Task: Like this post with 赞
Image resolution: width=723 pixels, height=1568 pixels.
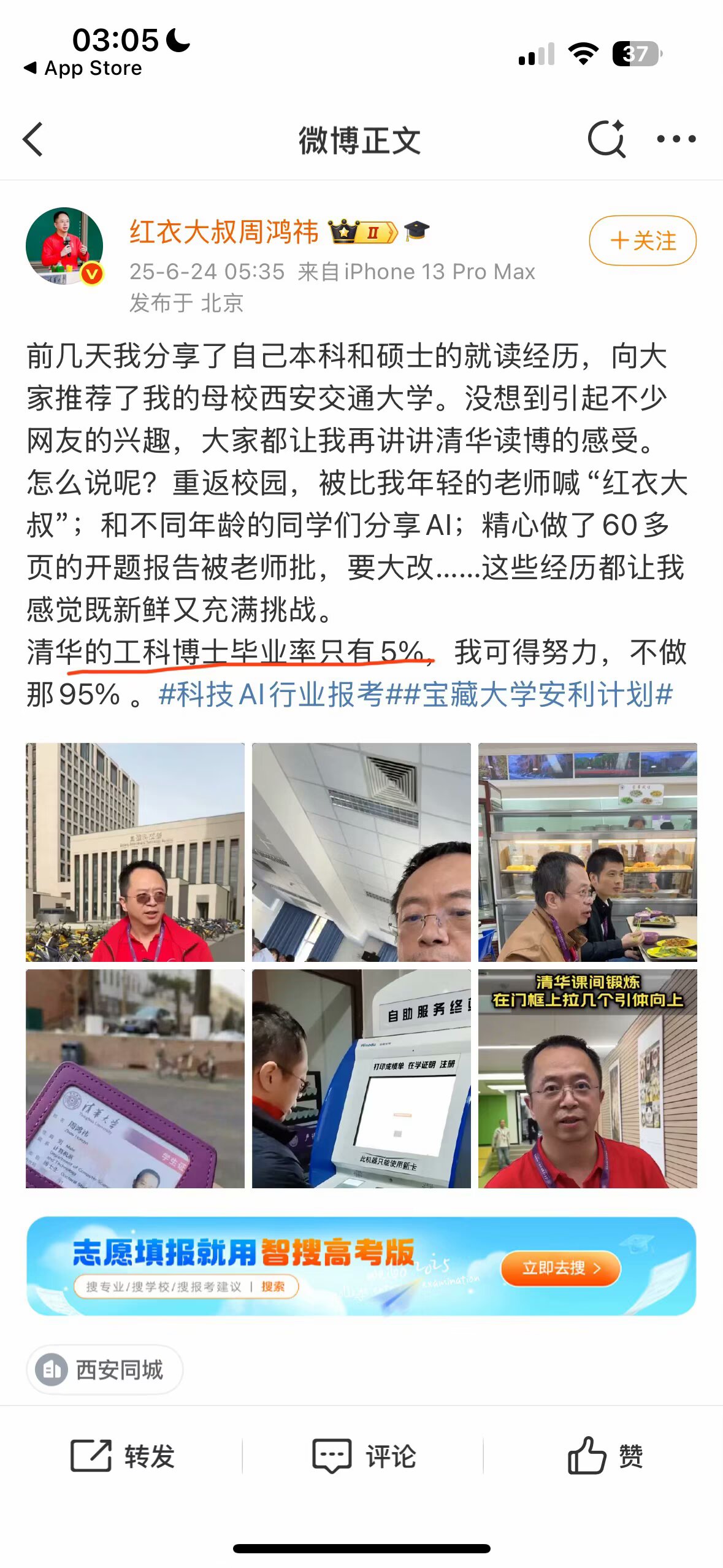Action: point(605,1455)
